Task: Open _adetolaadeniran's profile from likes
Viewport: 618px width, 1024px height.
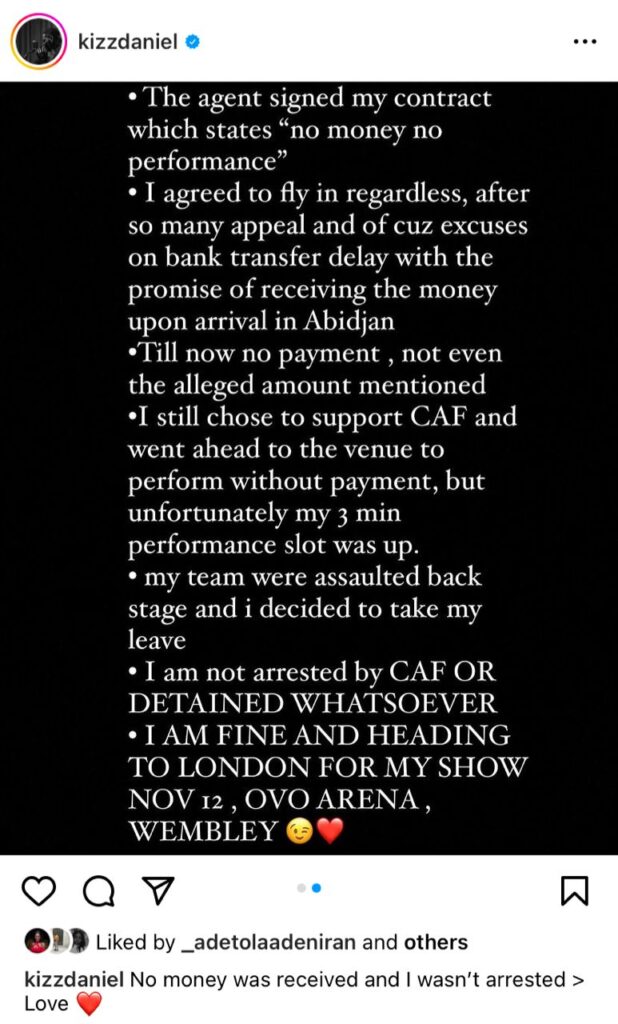Action: pyautogui.click(x=268, y=942)
